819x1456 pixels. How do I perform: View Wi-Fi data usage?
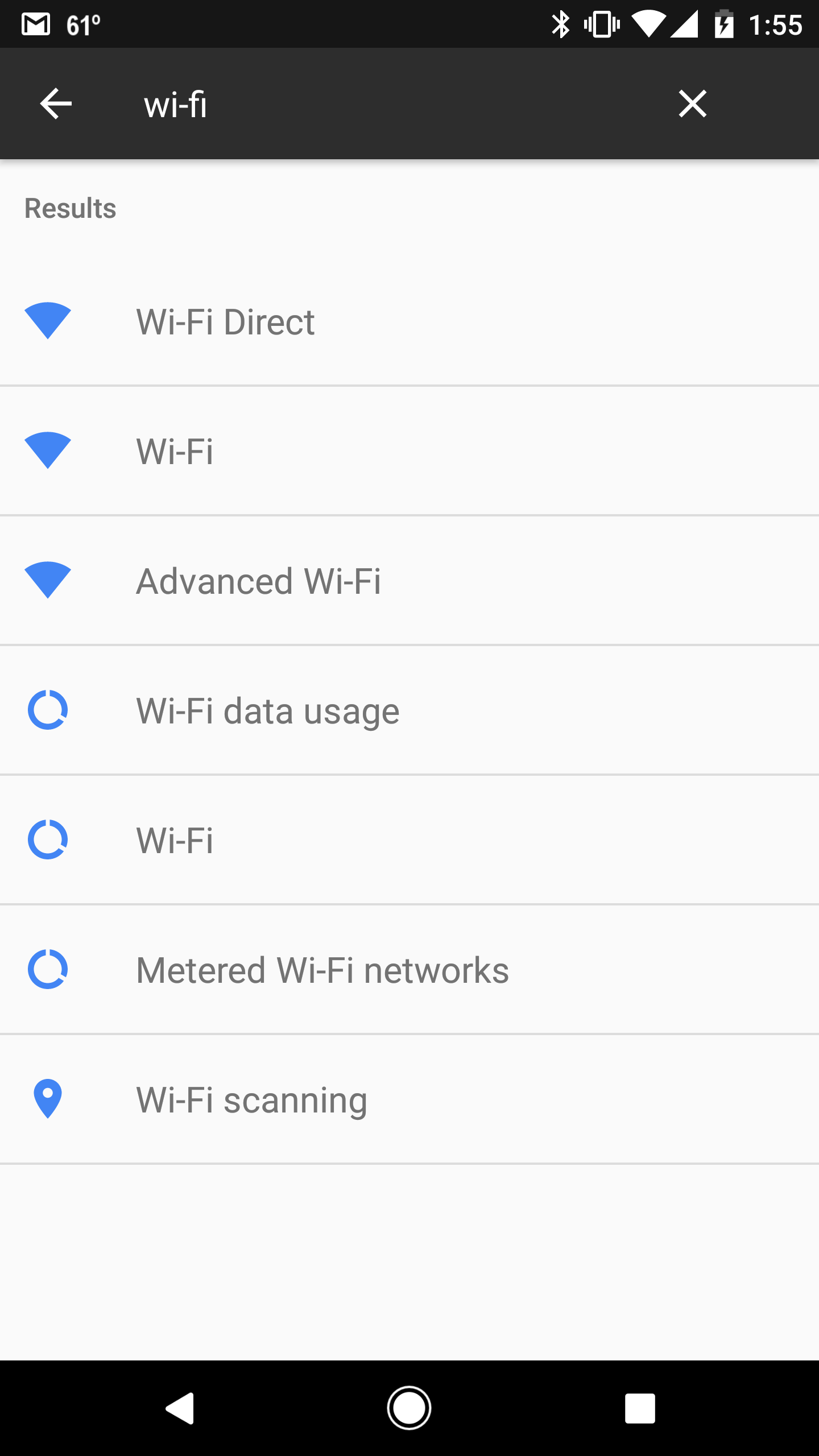pyautogui.click(x=409, y=710)
